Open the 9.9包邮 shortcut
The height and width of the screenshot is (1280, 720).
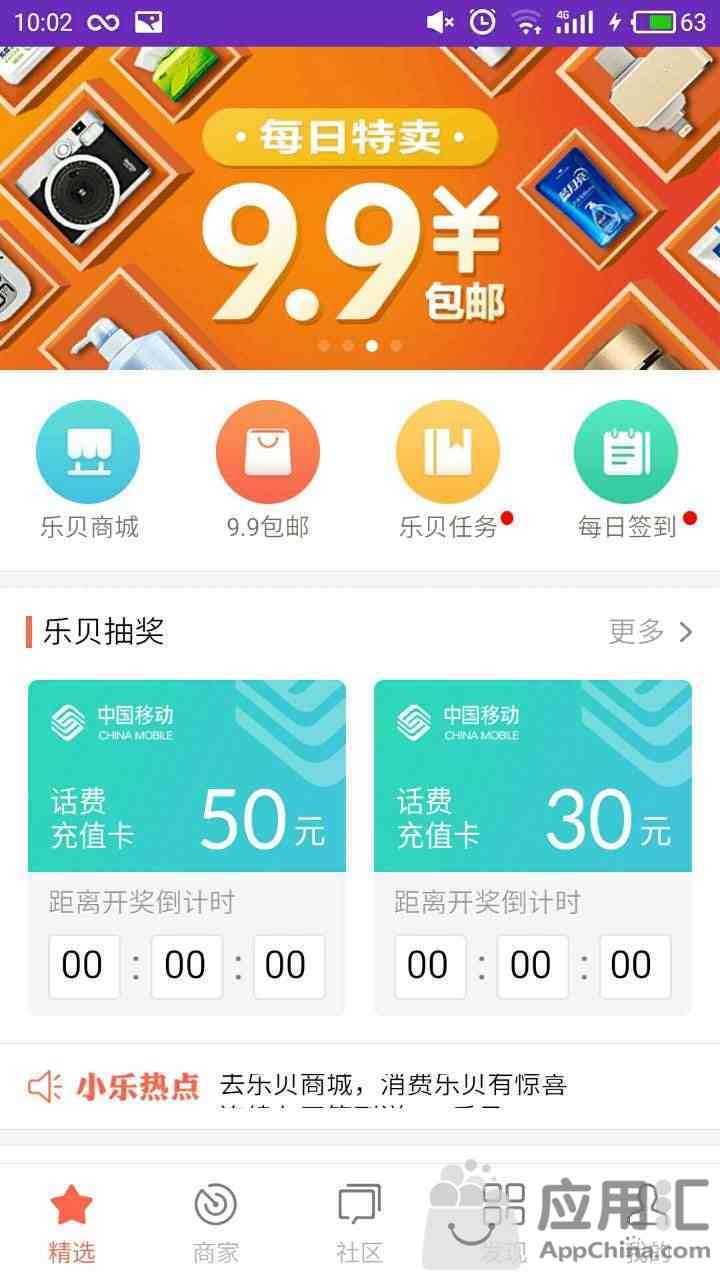[267, 469]
